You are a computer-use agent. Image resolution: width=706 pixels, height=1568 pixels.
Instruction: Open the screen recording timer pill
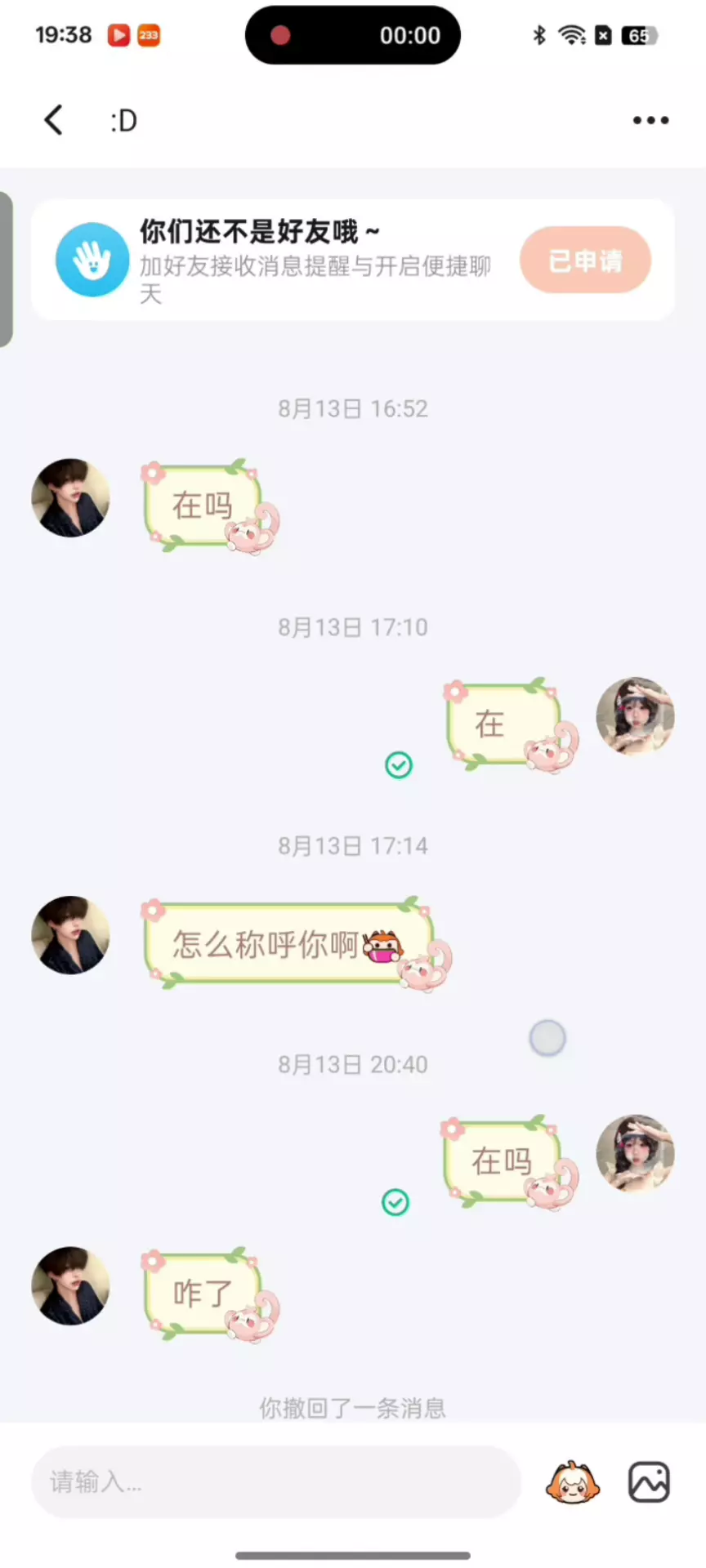click(353, 35)
